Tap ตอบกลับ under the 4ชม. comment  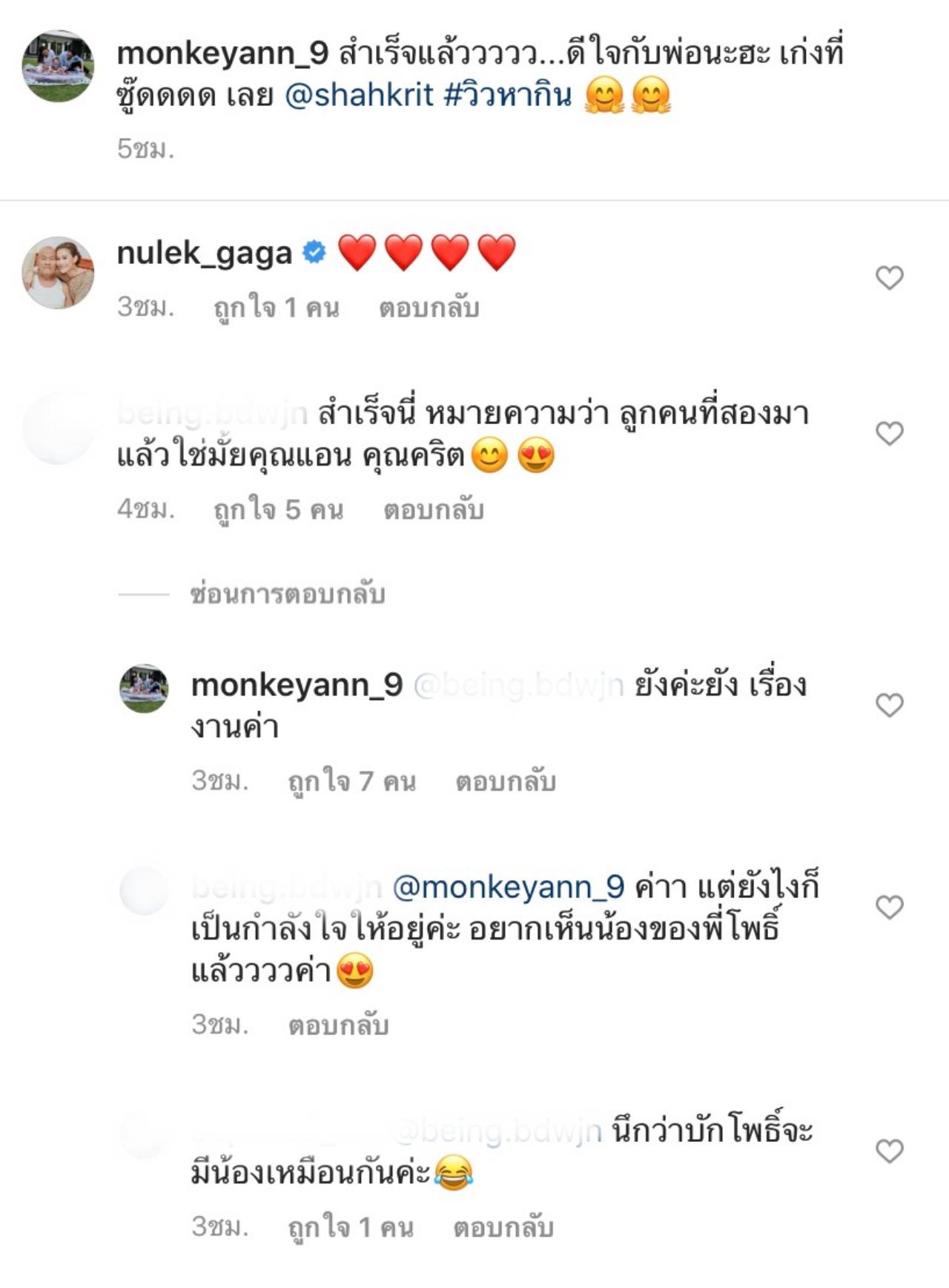coord(433,510)
